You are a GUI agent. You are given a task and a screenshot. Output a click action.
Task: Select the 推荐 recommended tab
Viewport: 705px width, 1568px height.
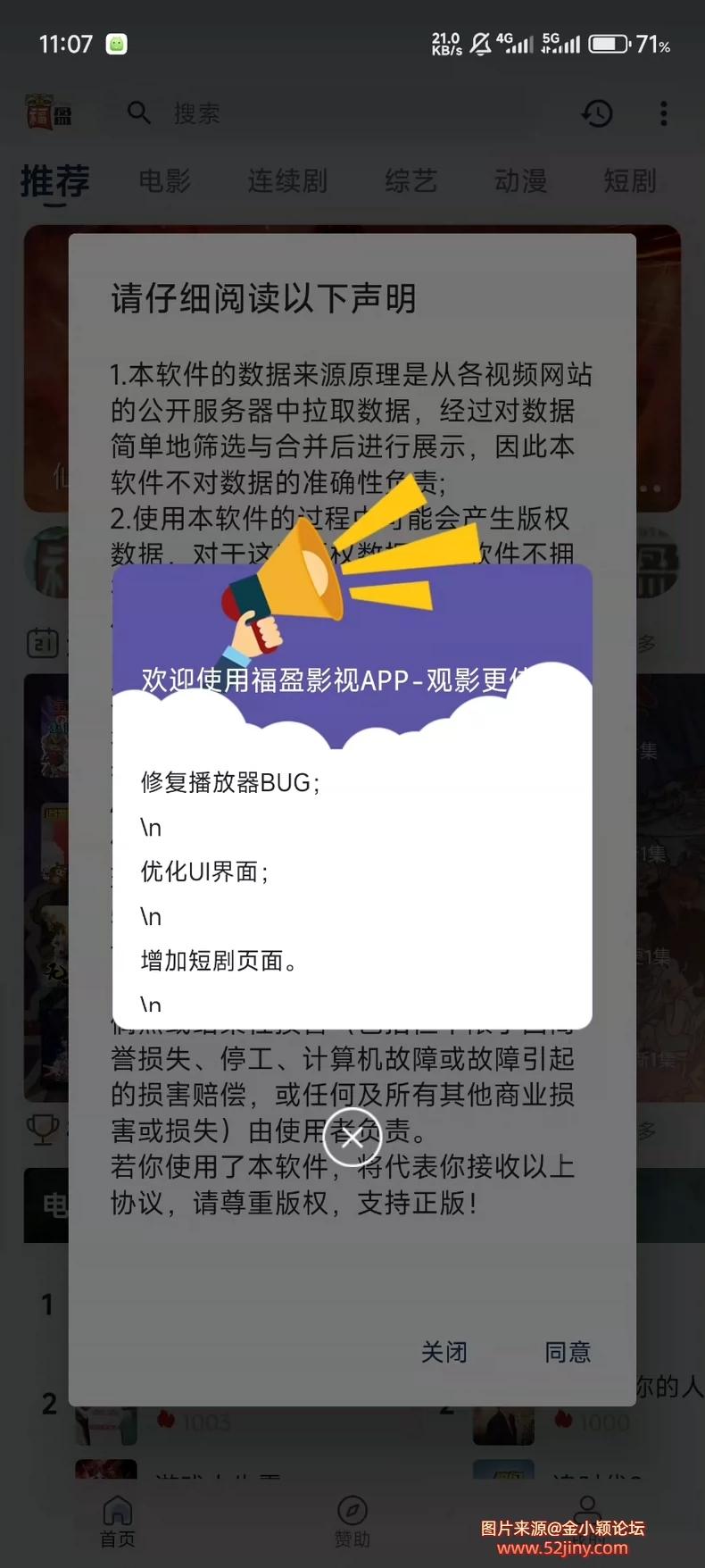pyautogui.click(x=54, y=181)
